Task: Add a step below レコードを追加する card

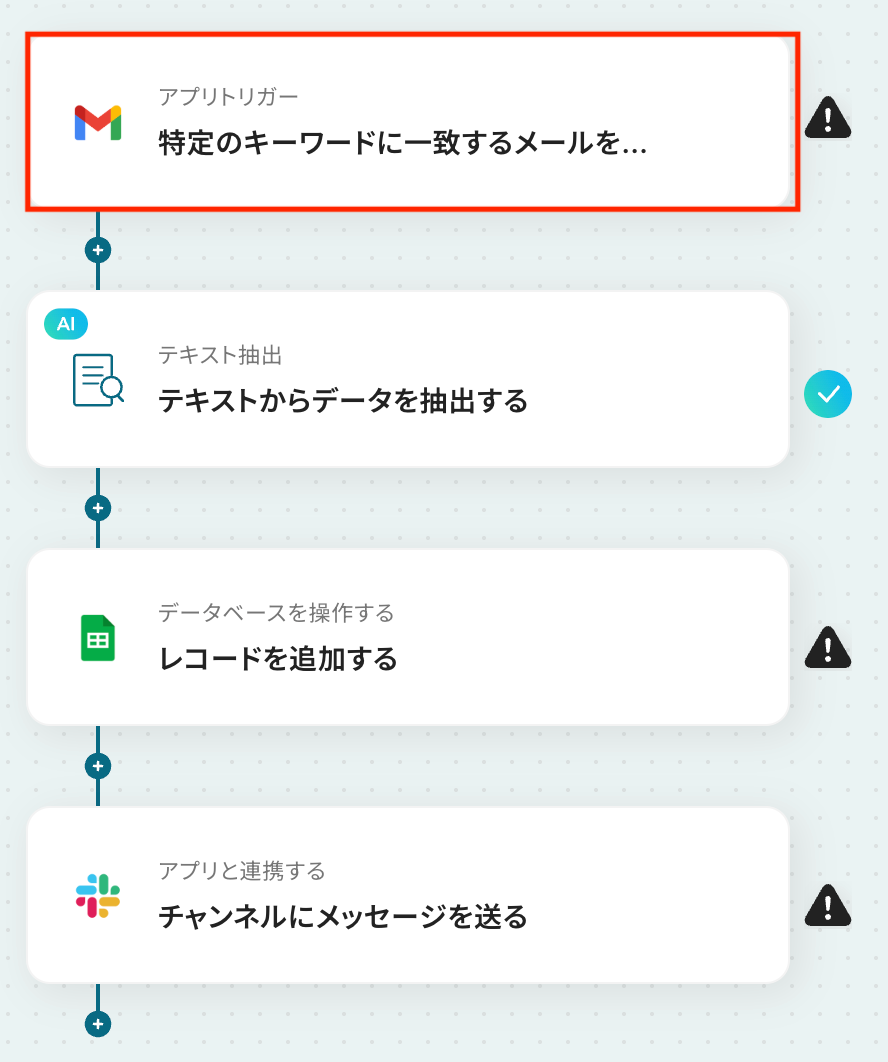Action: click(x=98, y=766)
